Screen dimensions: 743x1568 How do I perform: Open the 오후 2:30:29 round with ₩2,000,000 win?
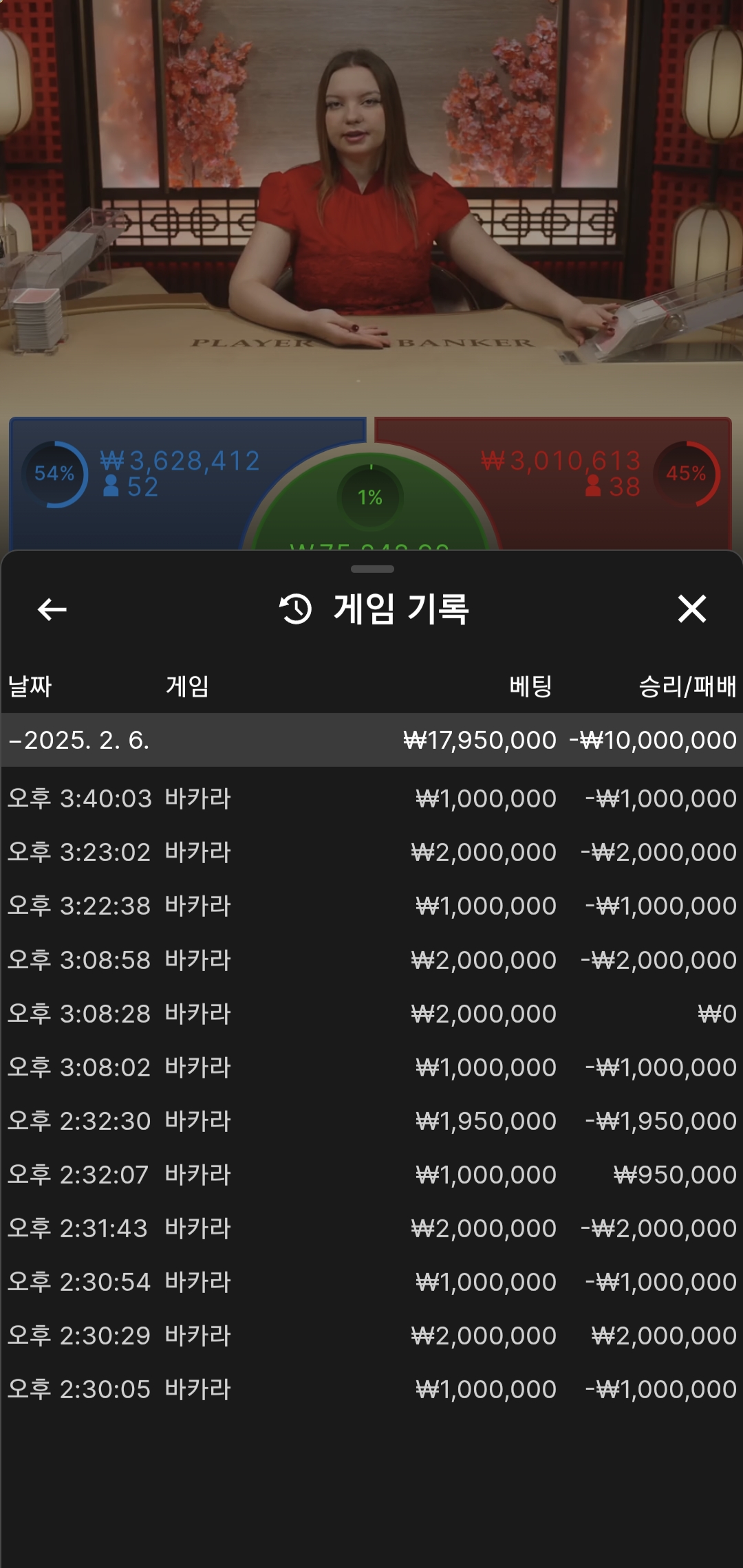[371, 1336]
